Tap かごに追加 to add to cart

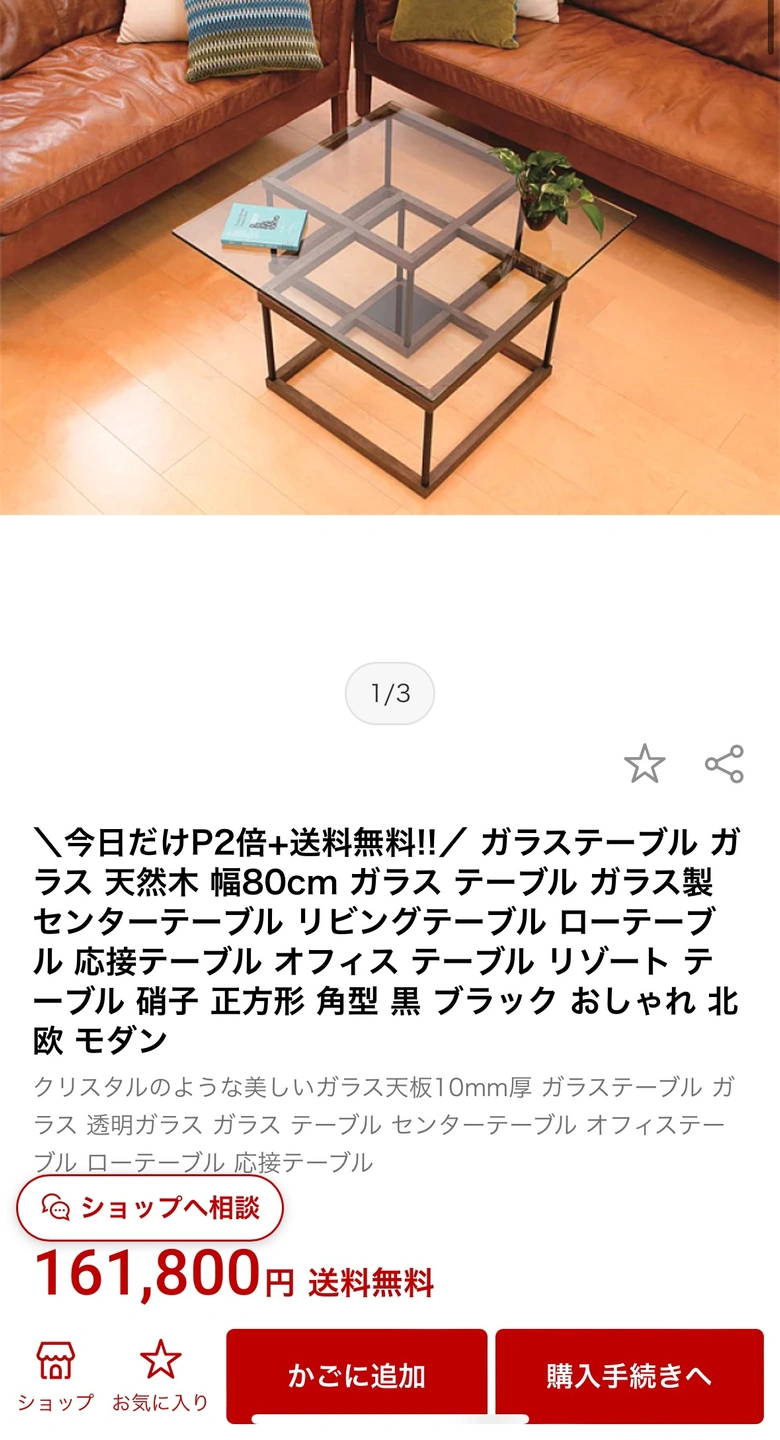357,1376
